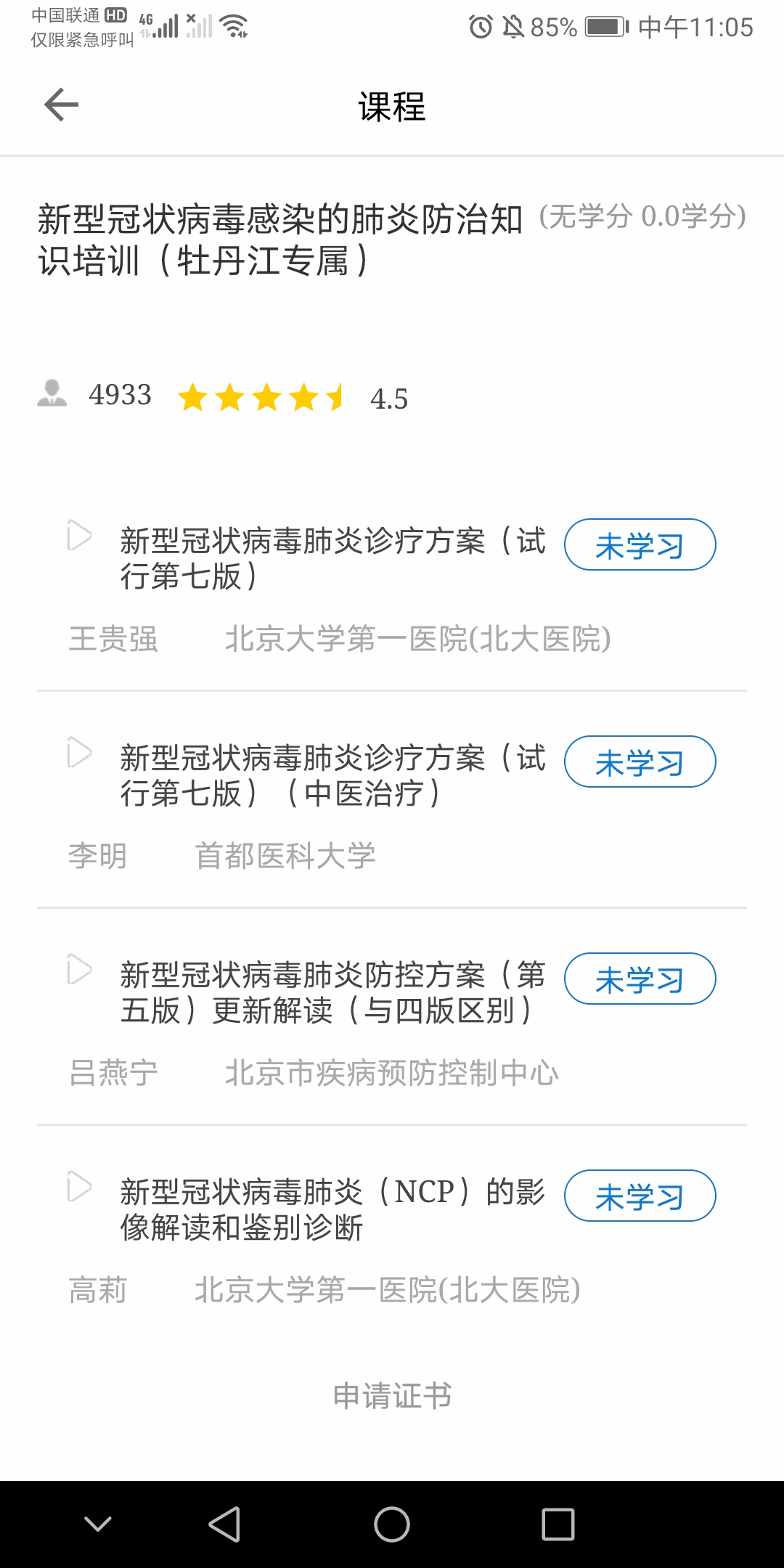Viewport: 784px width, 1568px height.
Task: Go to the system home screen
Action: [392, 1524]
